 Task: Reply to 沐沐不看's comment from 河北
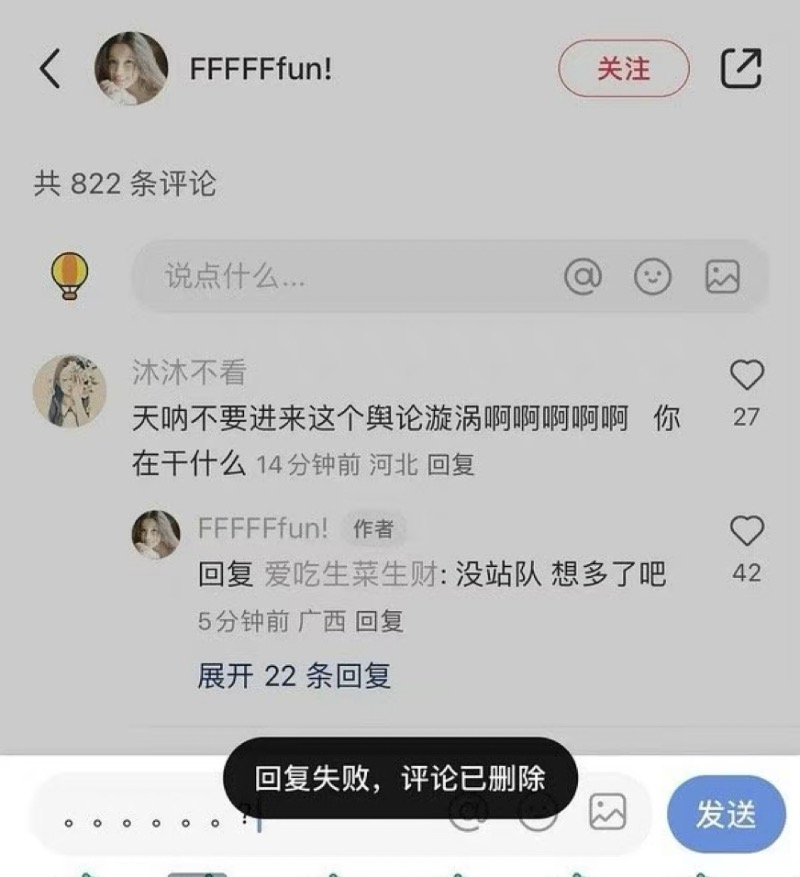click(x=450, y=464)
